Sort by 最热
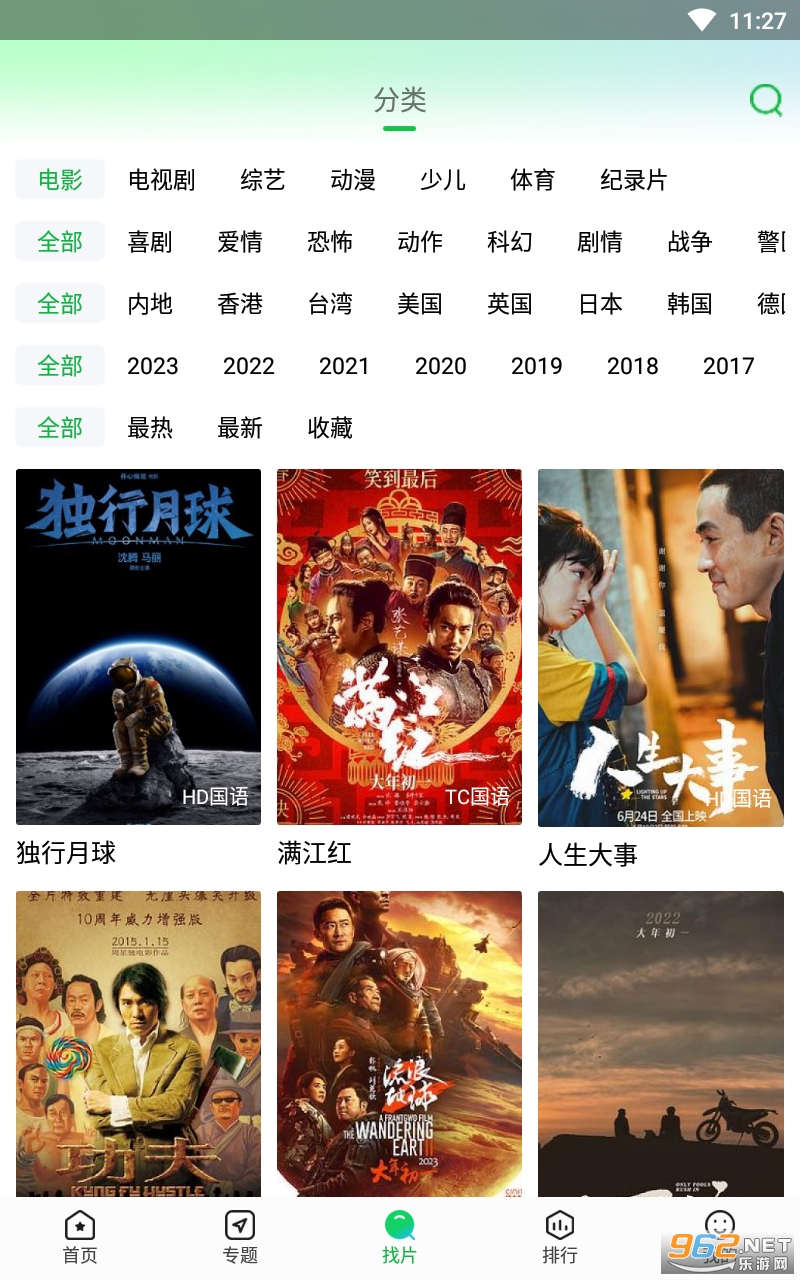 tap(150, 428)
